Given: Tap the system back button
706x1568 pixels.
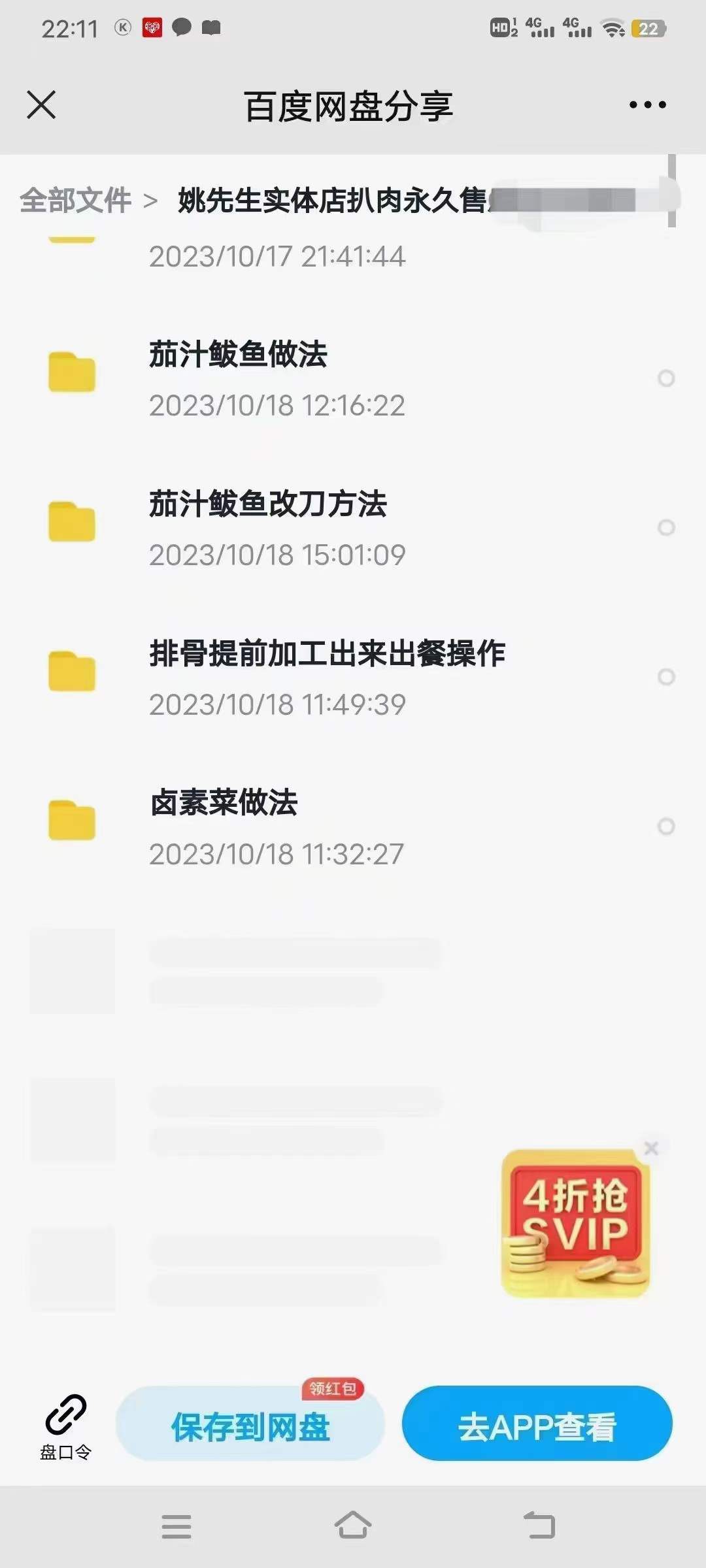Looking at the screenshot, I should coord(539,1526).
